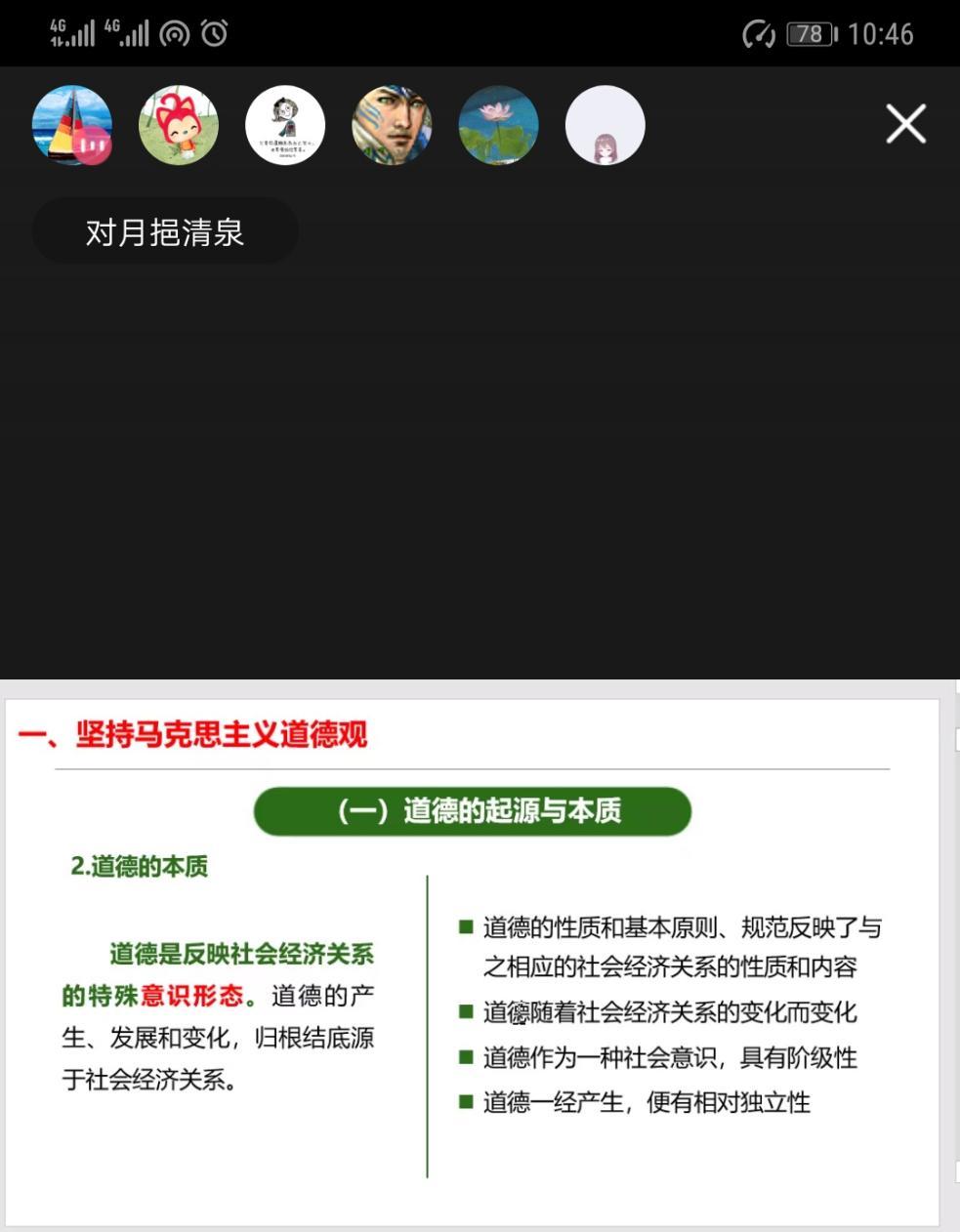View the warrior face avatar profile
Image resolution: width=960 pixels, height=1232 pixels.
[x=392, y=125]
